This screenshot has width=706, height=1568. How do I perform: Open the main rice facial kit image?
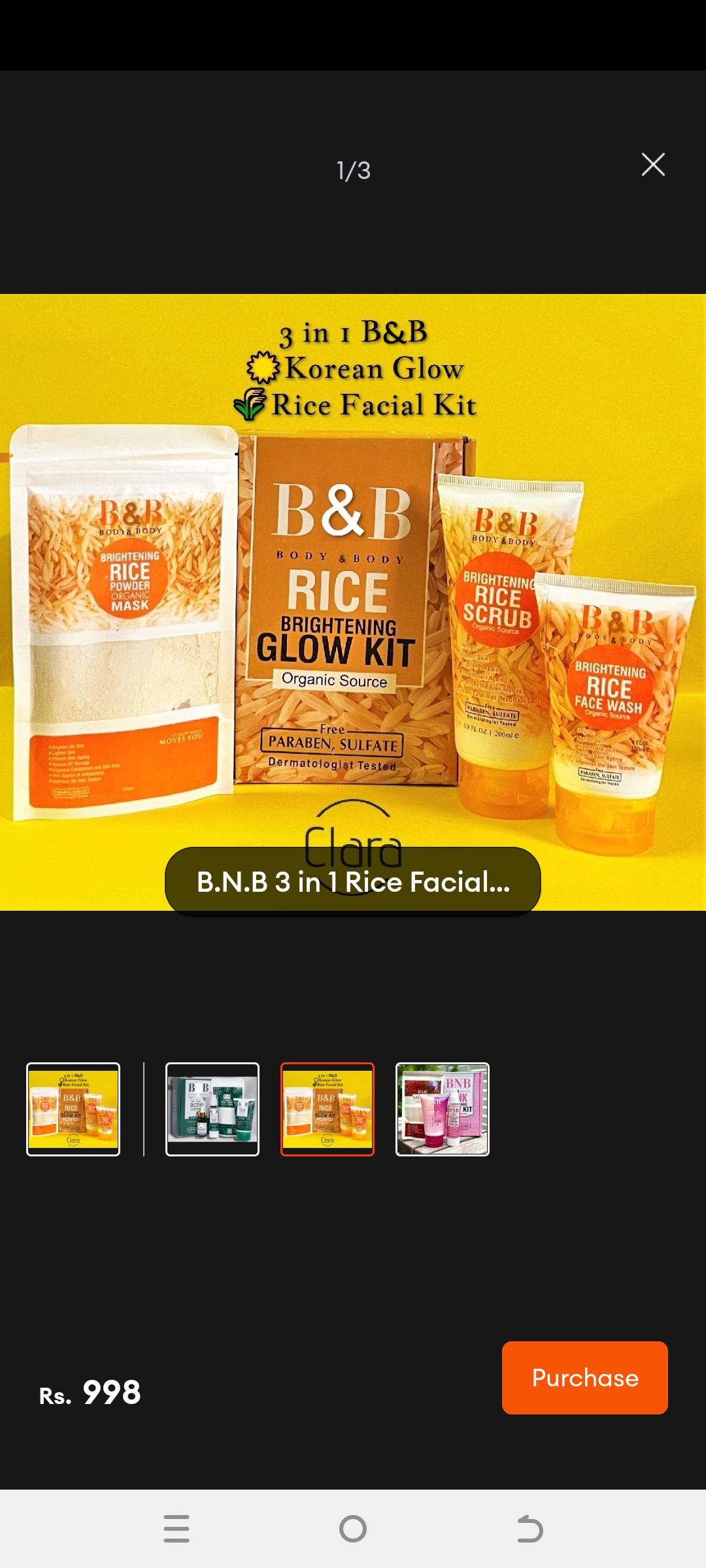(x=353, y=588)
